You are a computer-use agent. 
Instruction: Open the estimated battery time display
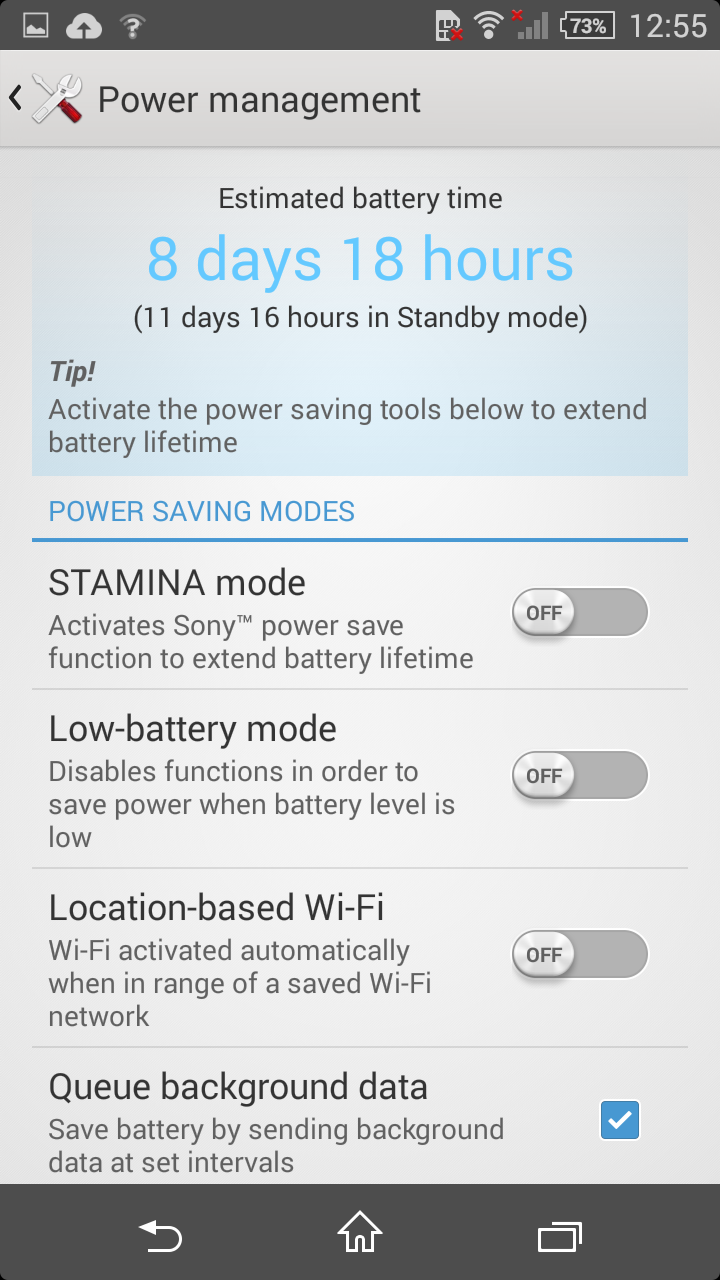pos(360,260)
